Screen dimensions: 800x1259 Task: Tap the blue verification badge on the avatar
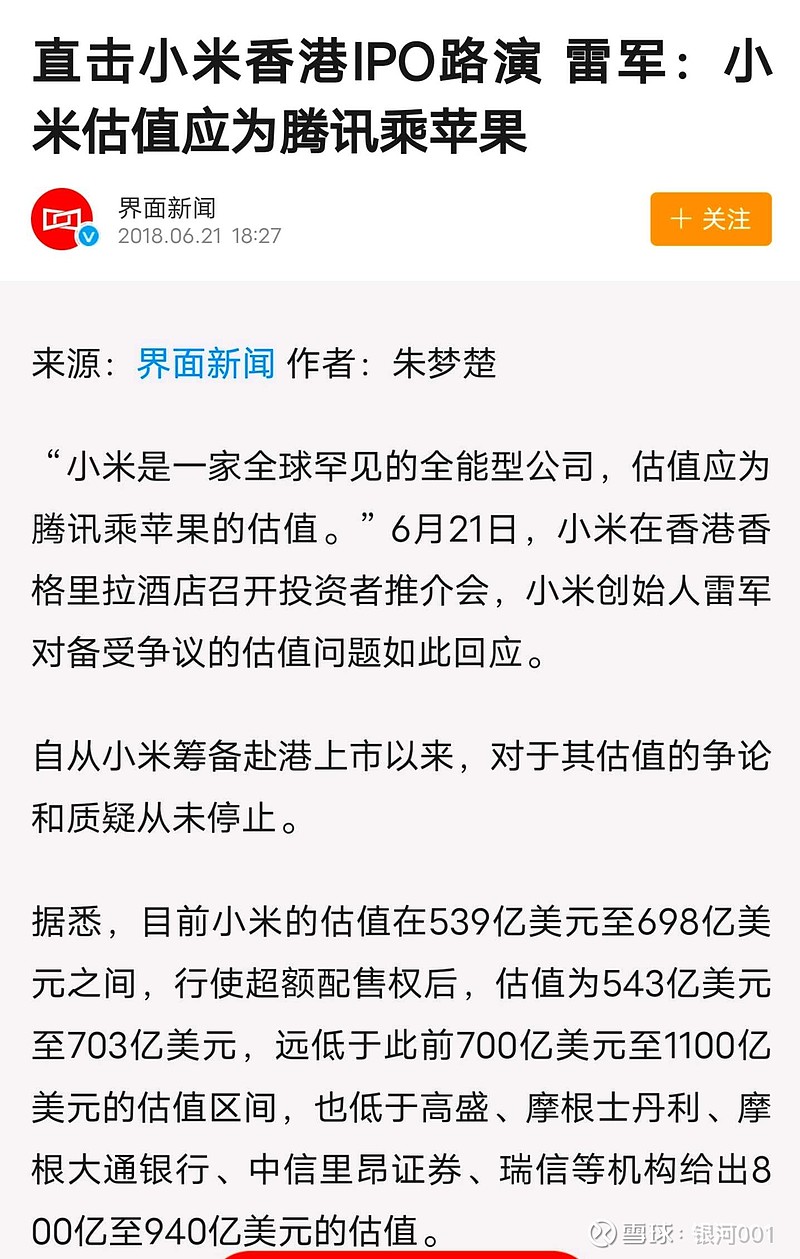tap(90, 238)
